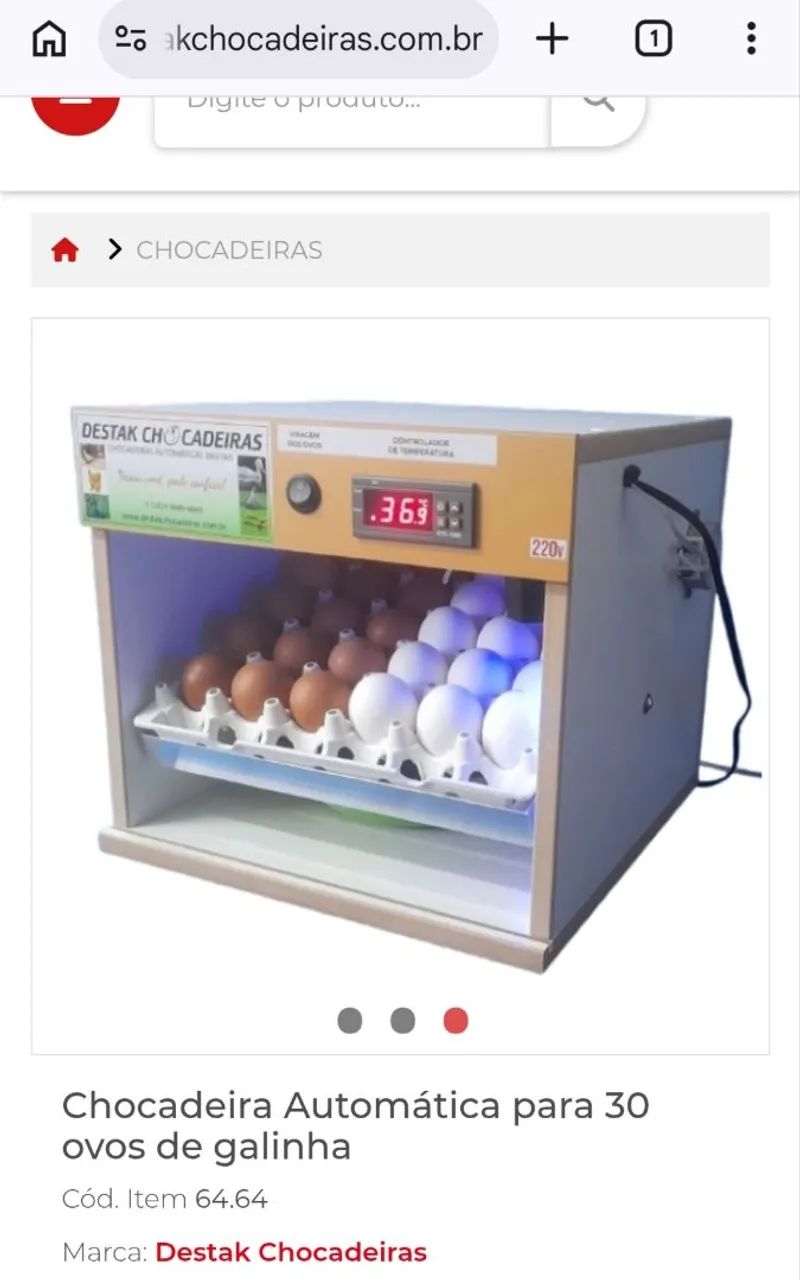Open the browser overflow menu

click(751, 39)
